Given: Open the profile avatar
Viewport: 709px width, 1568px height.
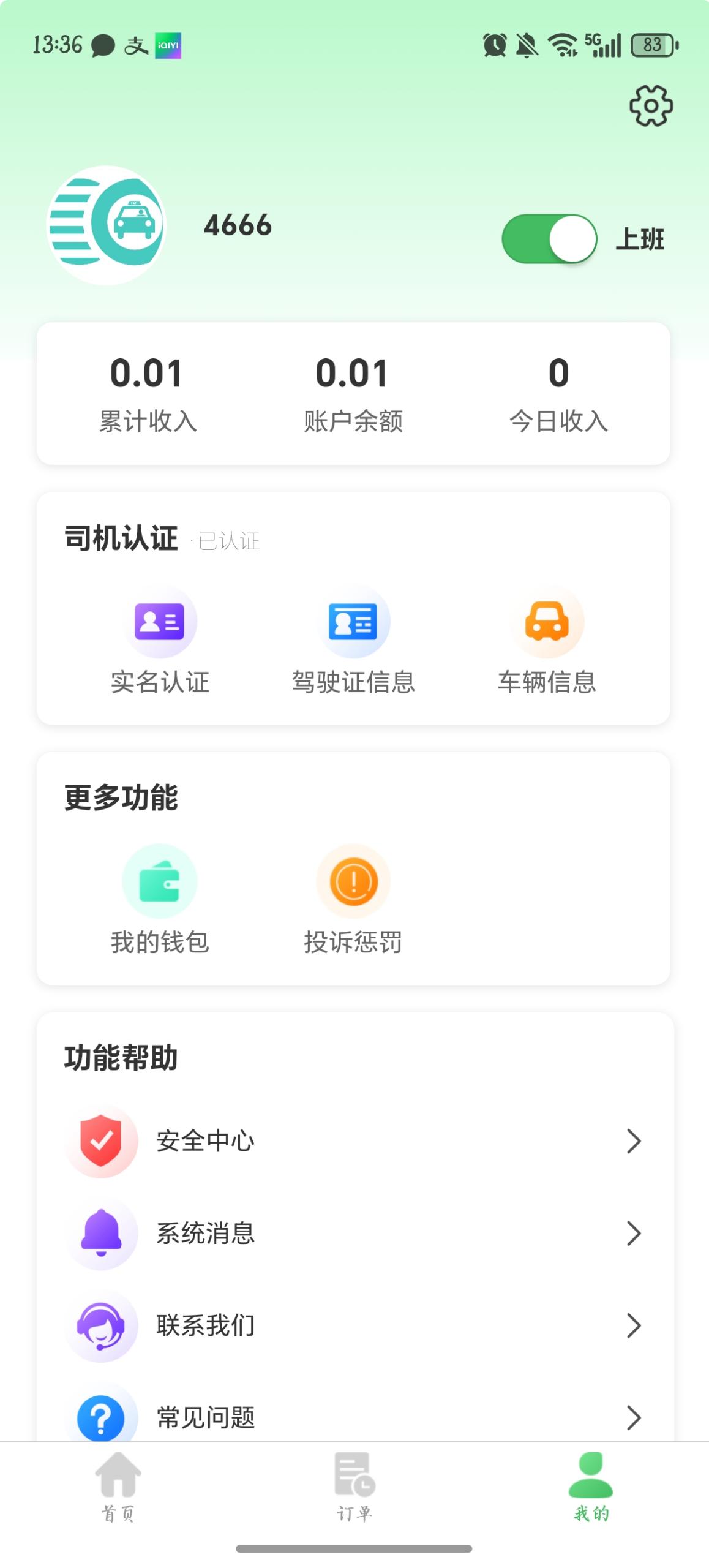Looking at the screenshot, I should click(x=107, y=225).
